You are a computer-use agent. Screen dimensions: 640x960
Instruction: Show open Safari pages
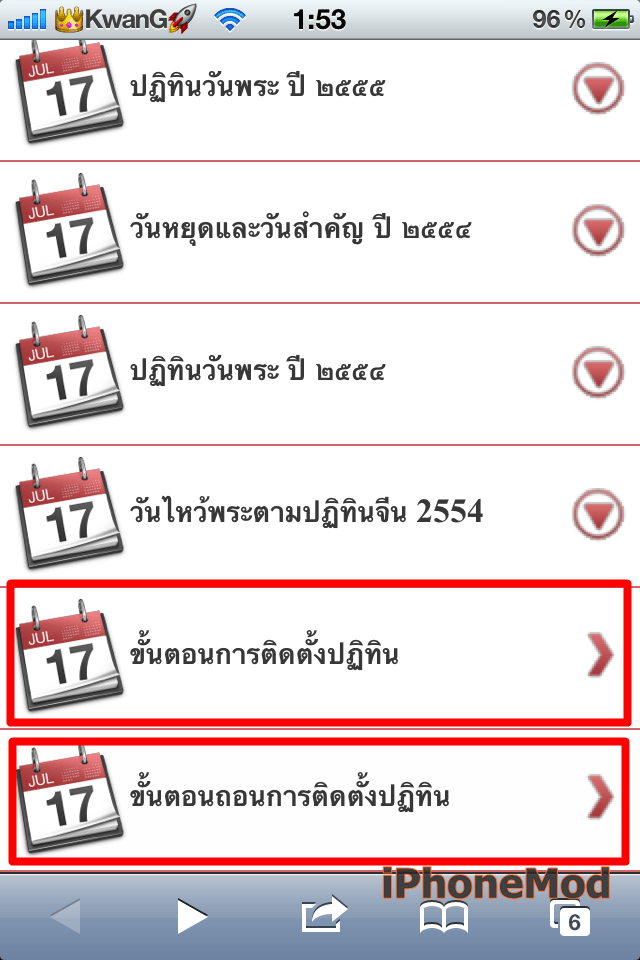[570, 916]
